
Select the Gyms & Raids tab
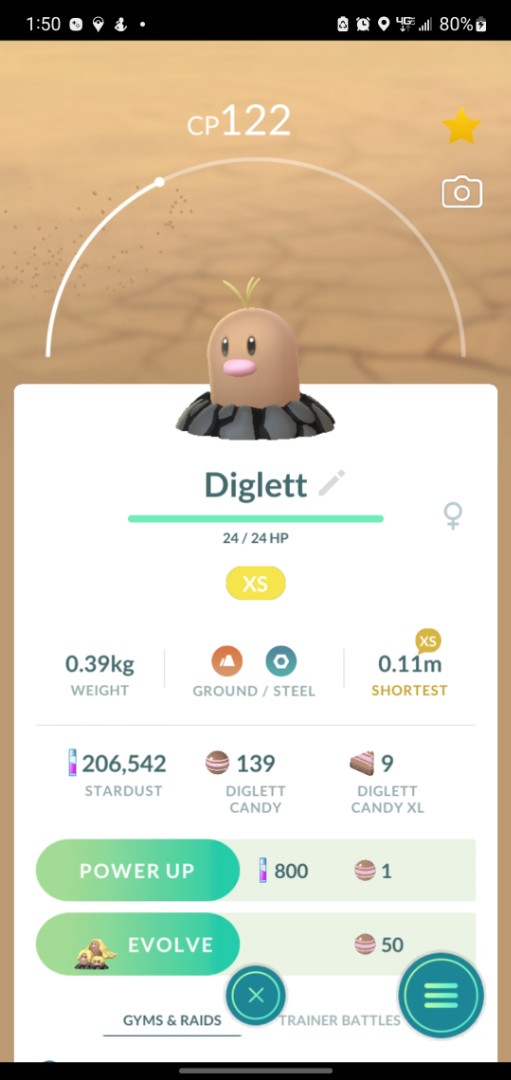click(x=172, y=1020)
